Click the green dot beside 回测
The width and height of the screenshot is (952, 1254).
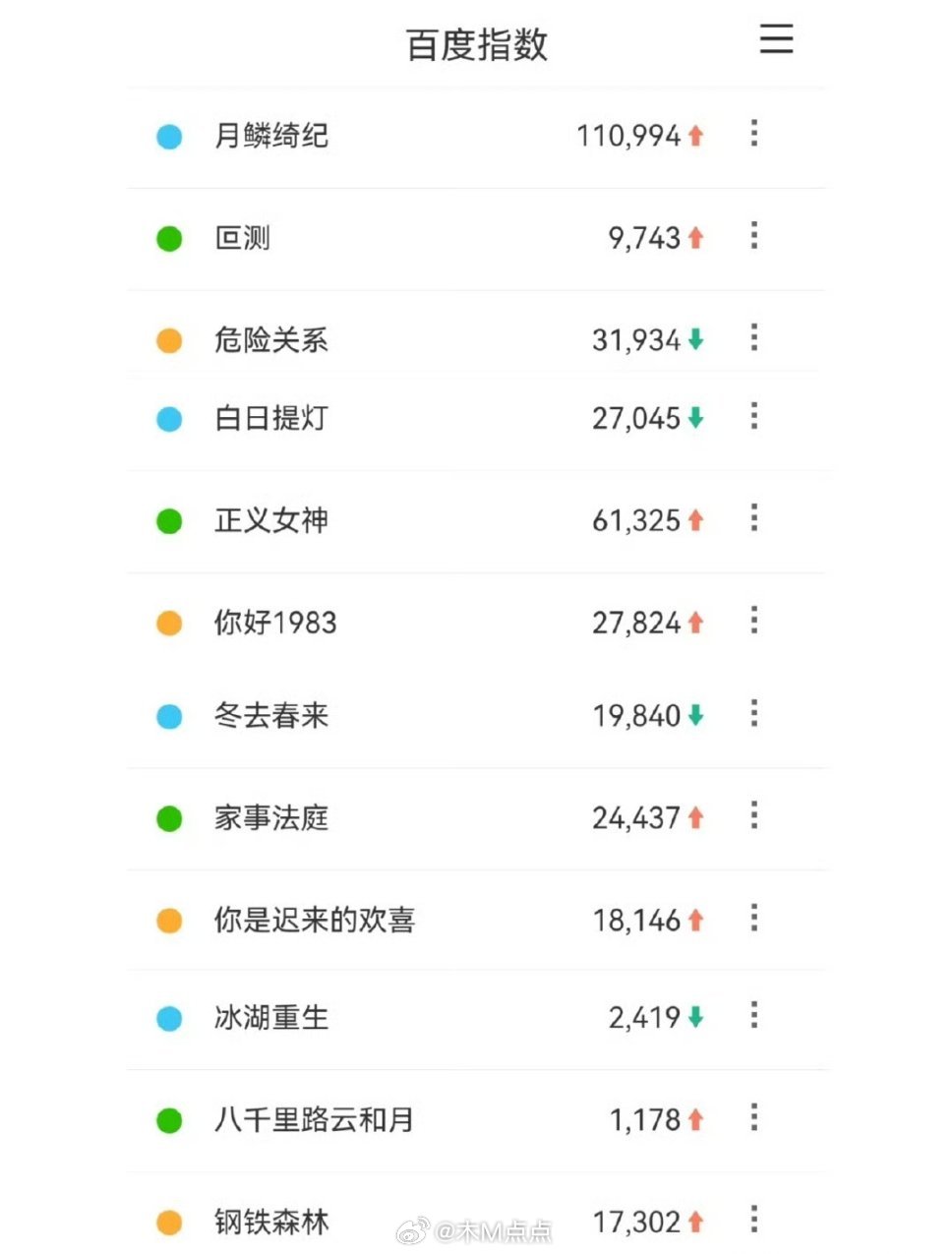(x=169, y=238)
